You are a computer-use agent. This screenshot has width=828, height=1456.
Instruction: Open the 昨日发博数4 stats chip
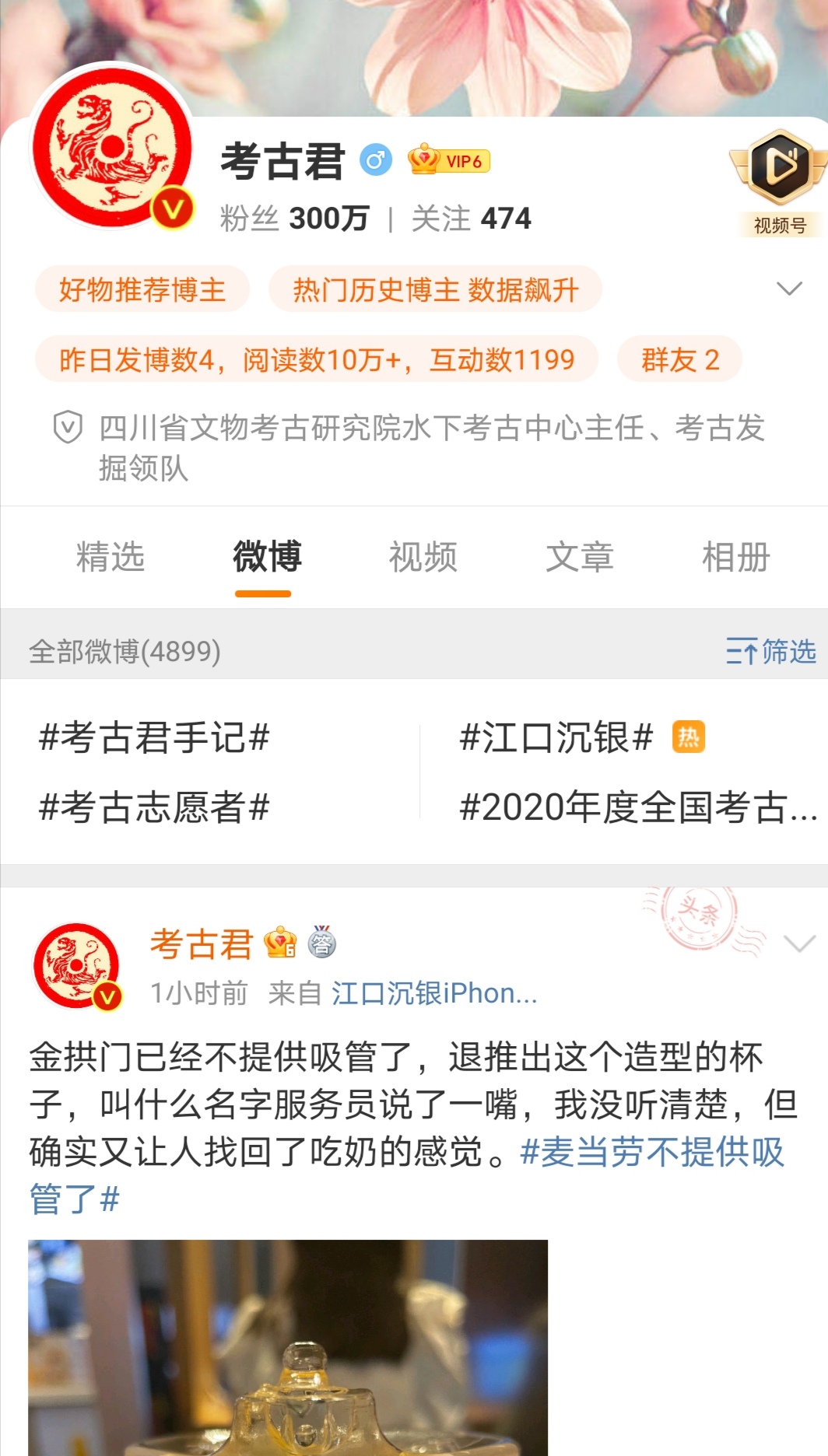pos(317,360)
